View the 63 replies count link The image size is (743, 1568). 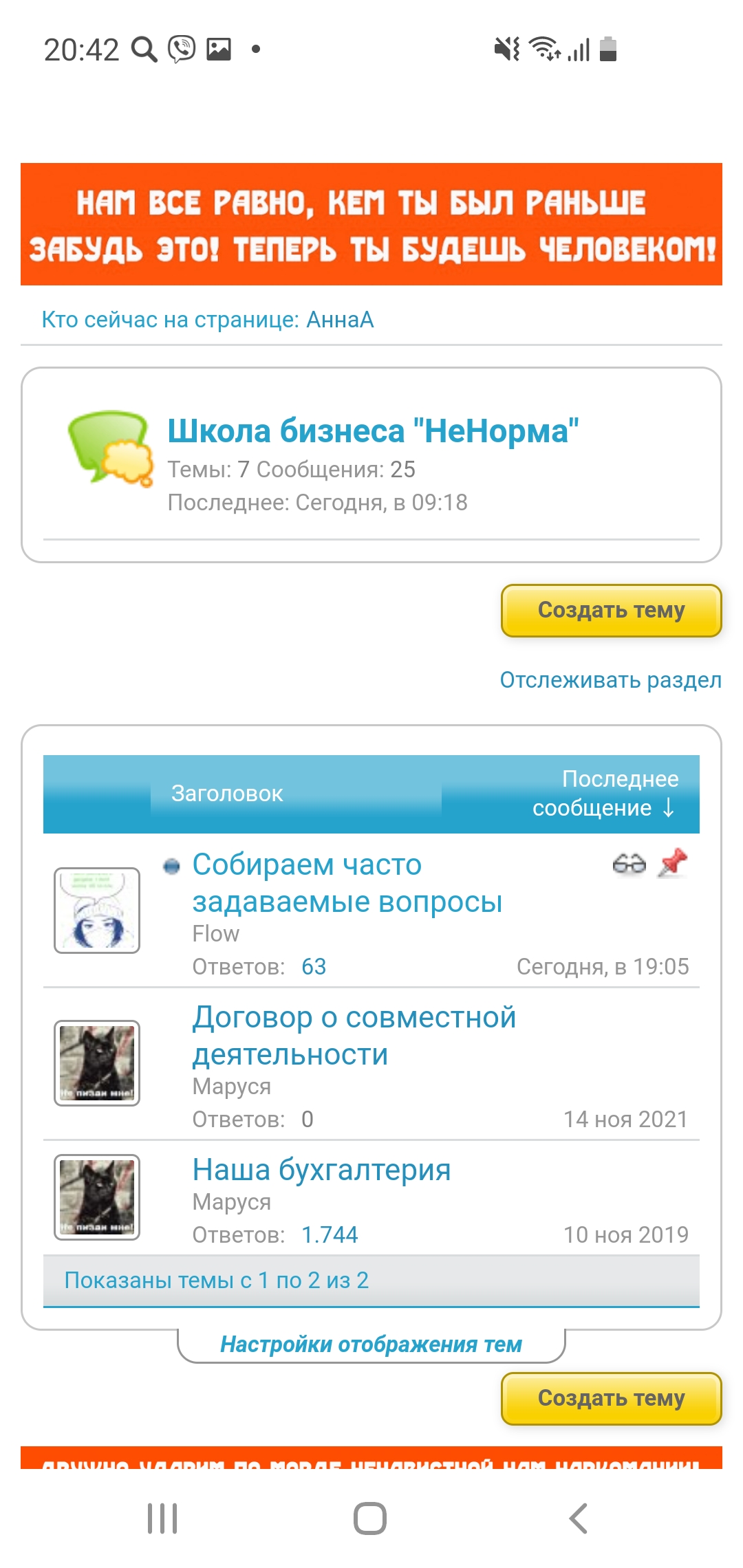(314, 967)
